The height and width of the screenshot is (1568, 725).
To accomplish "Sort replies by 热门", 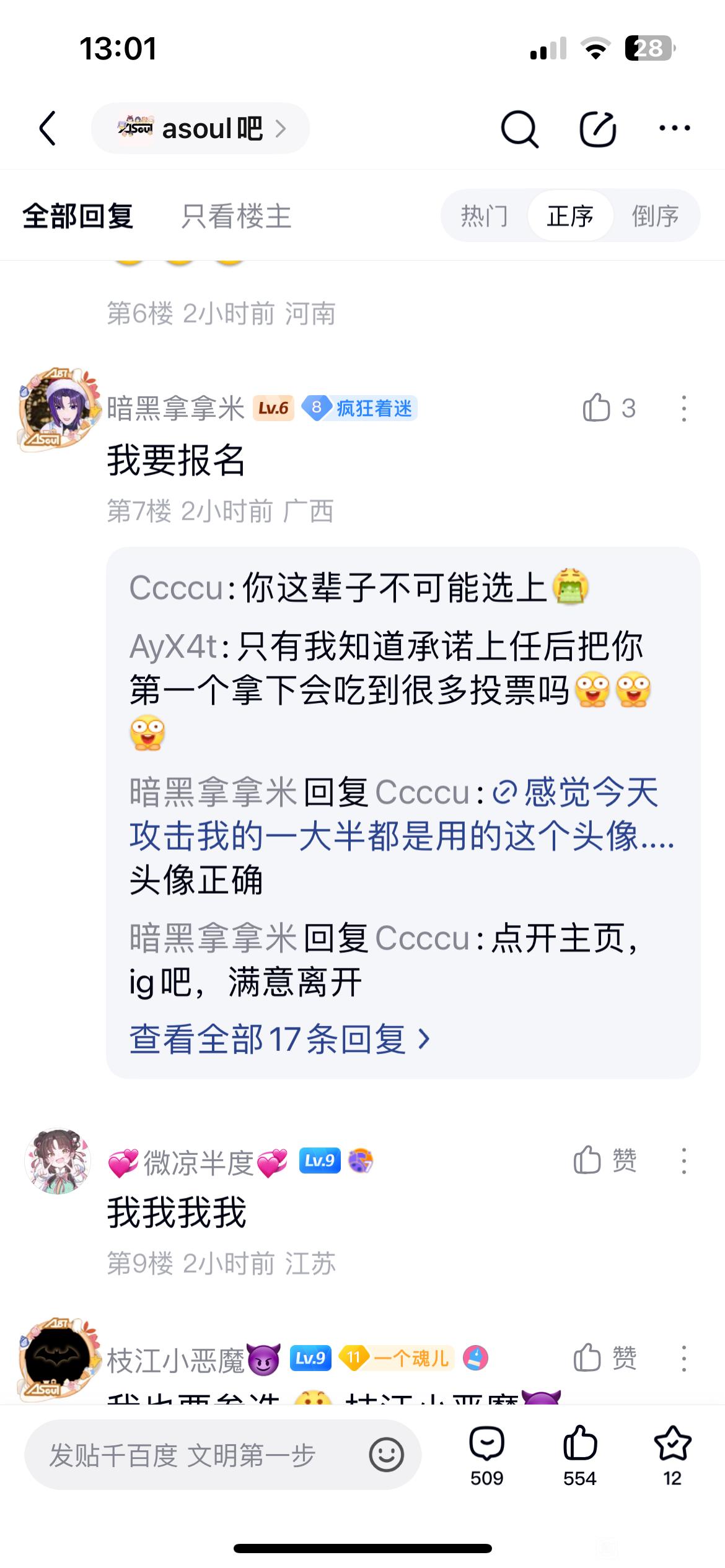I will coord(485,216).
